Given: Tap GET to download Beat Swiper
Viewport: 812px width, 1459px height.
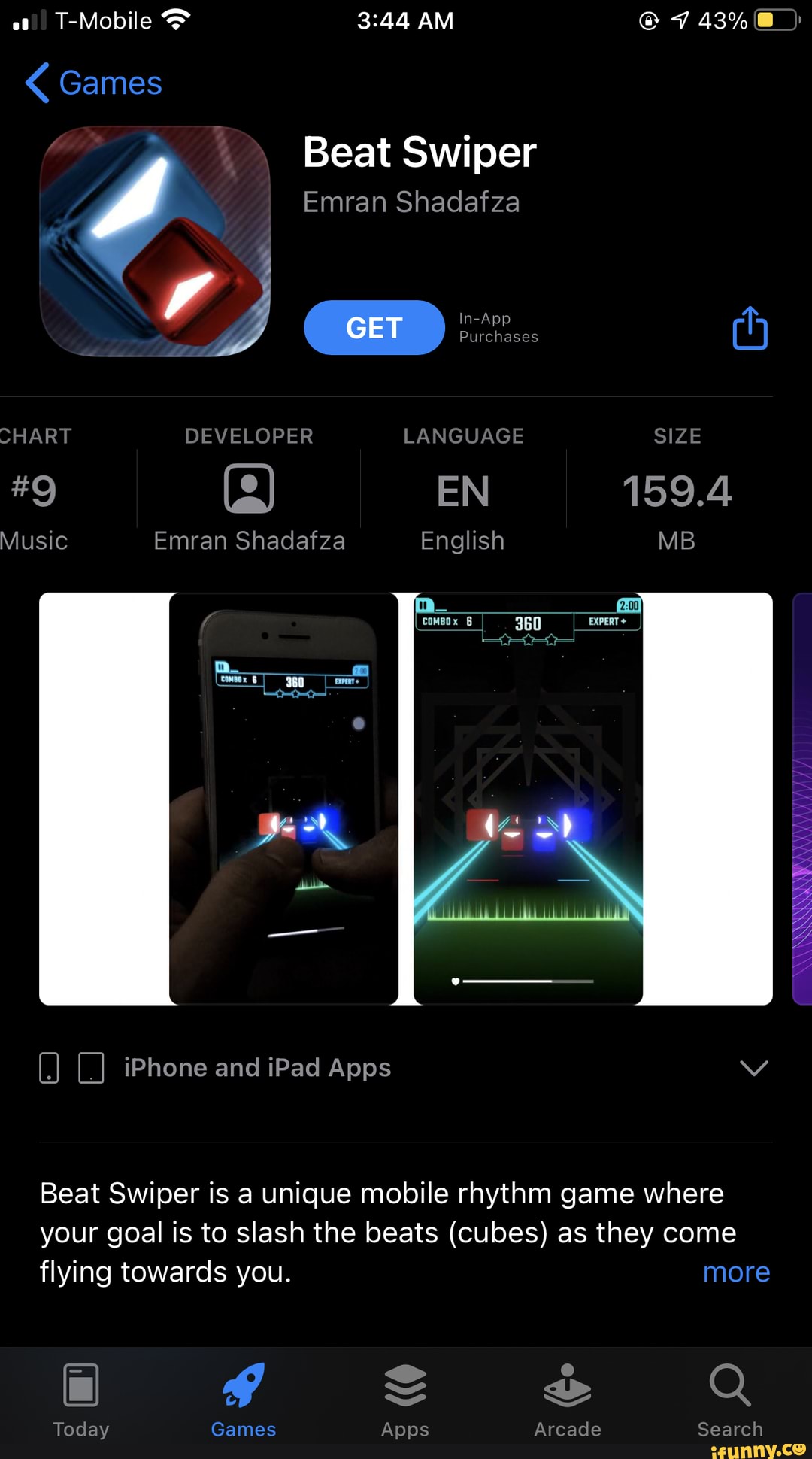Looking at the screenshot, I should tap(374, 328).
